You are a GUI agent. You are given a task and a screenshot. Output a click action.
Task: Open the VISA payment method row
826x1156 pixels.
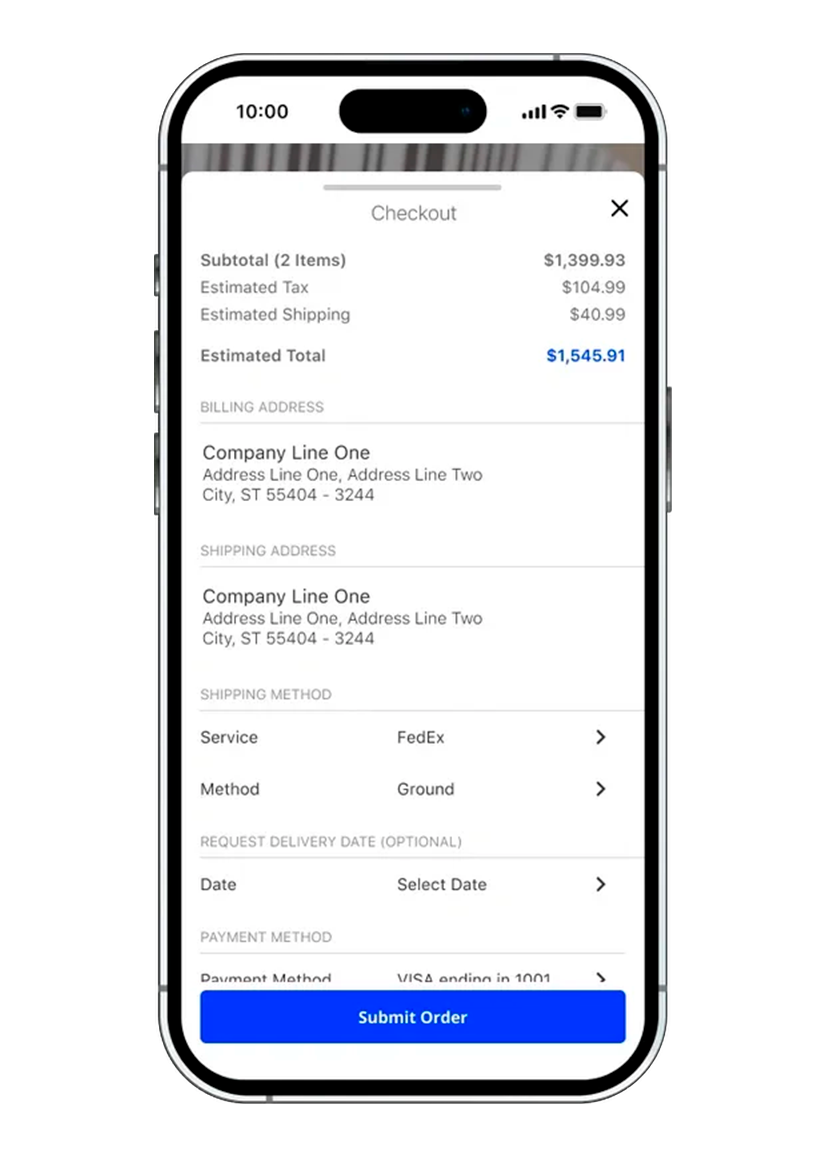[473, 978]
